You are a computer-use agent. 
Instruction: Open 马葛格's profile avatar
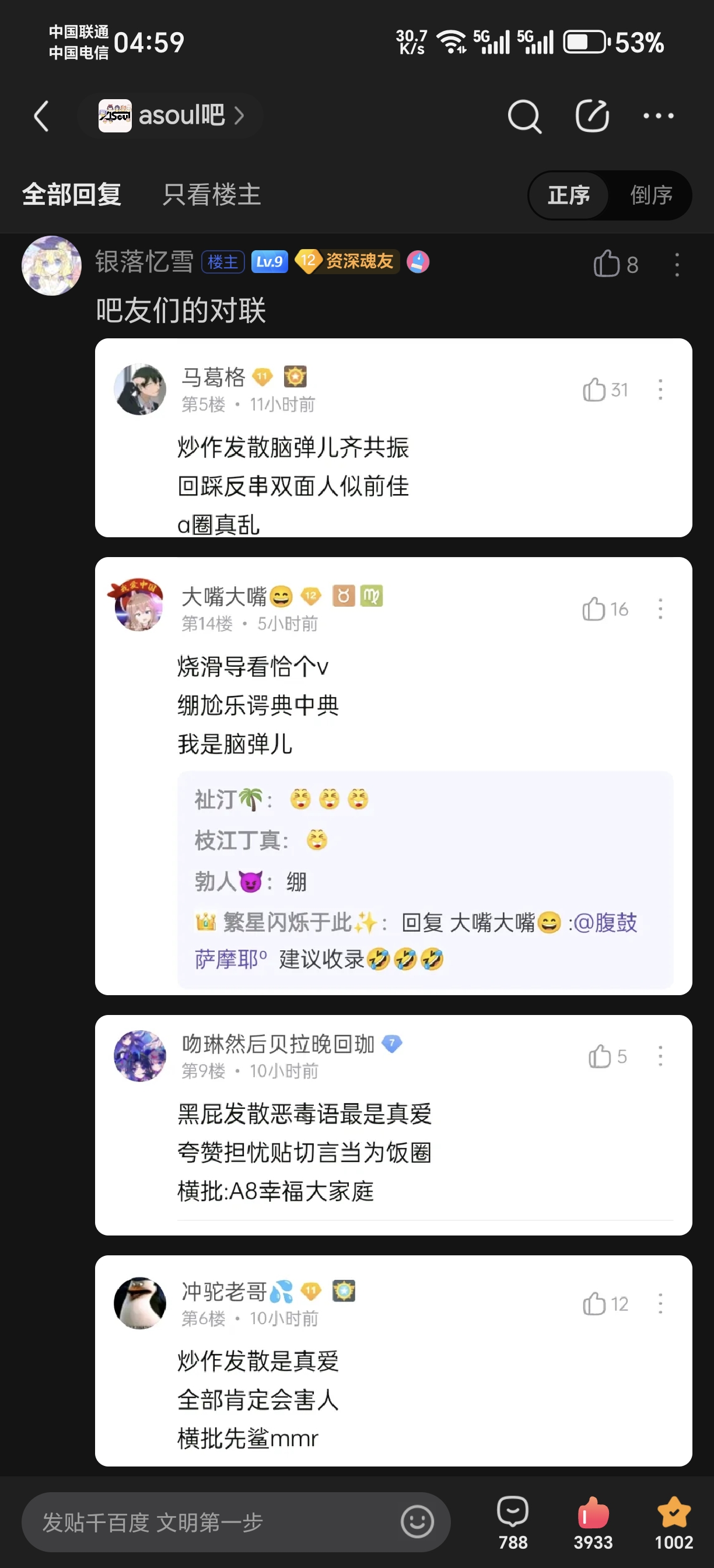pyautogui.click(x=140, y=390)
